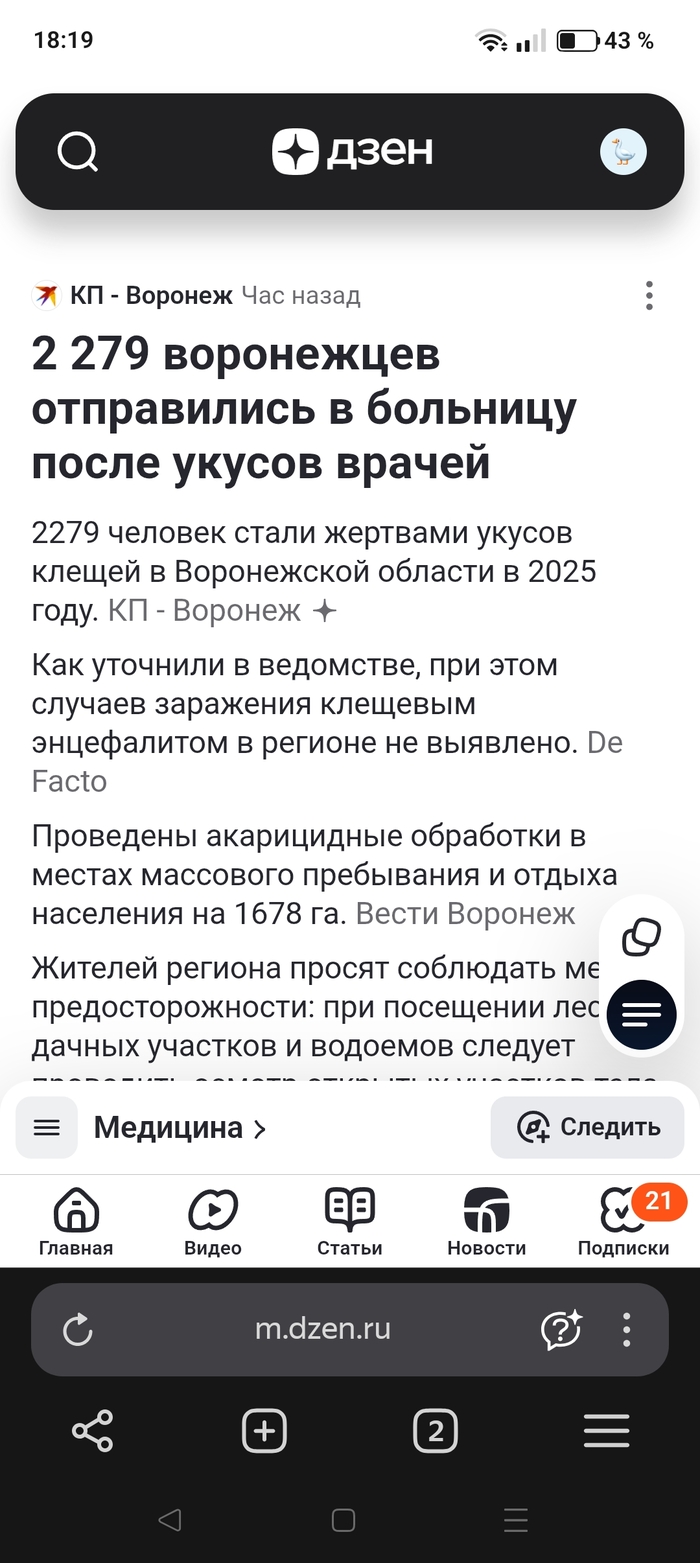Switch to the Главная tab

click(76, 1222)
